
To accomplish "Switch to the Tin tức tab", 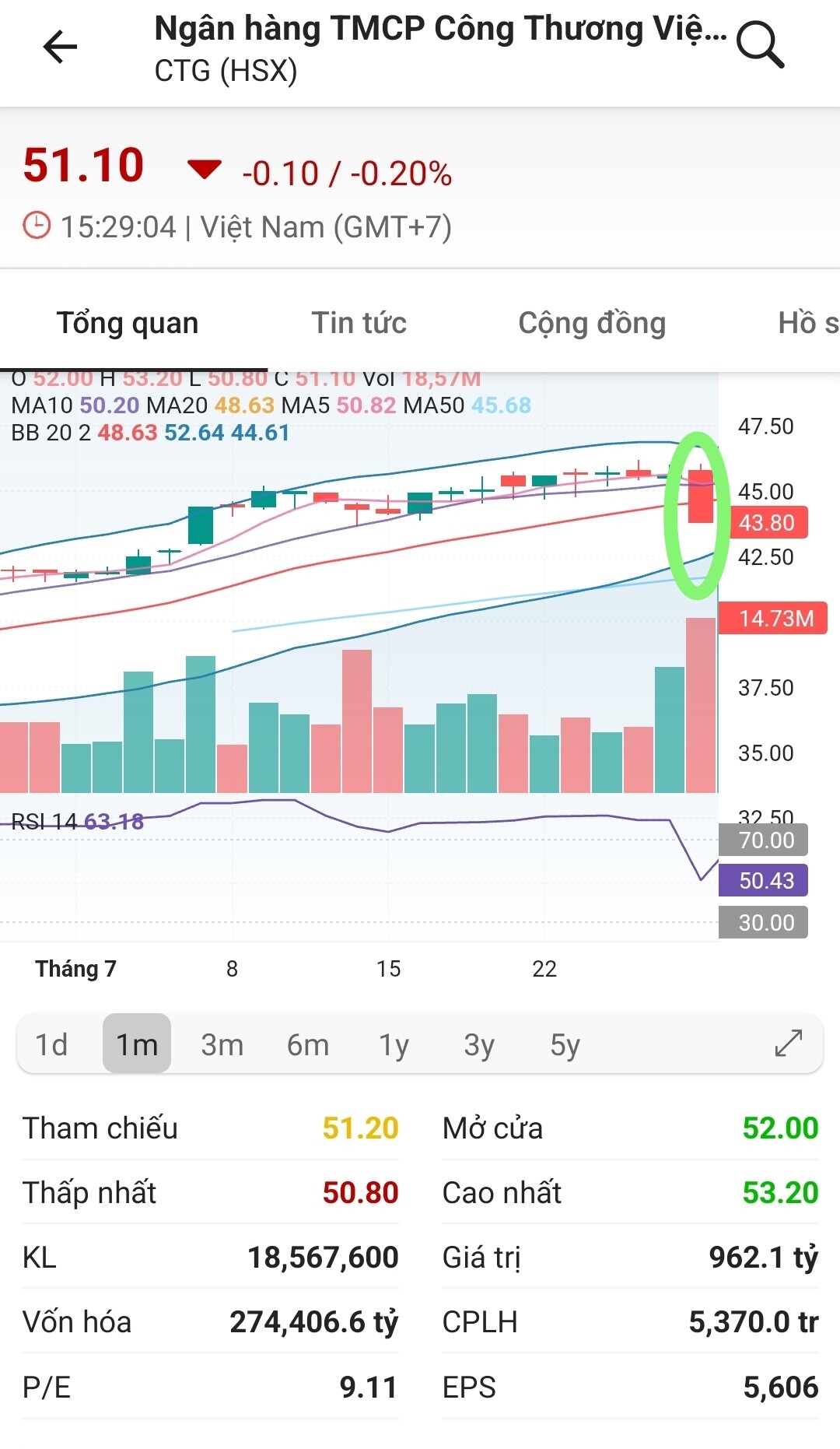I will coord(359,323).
